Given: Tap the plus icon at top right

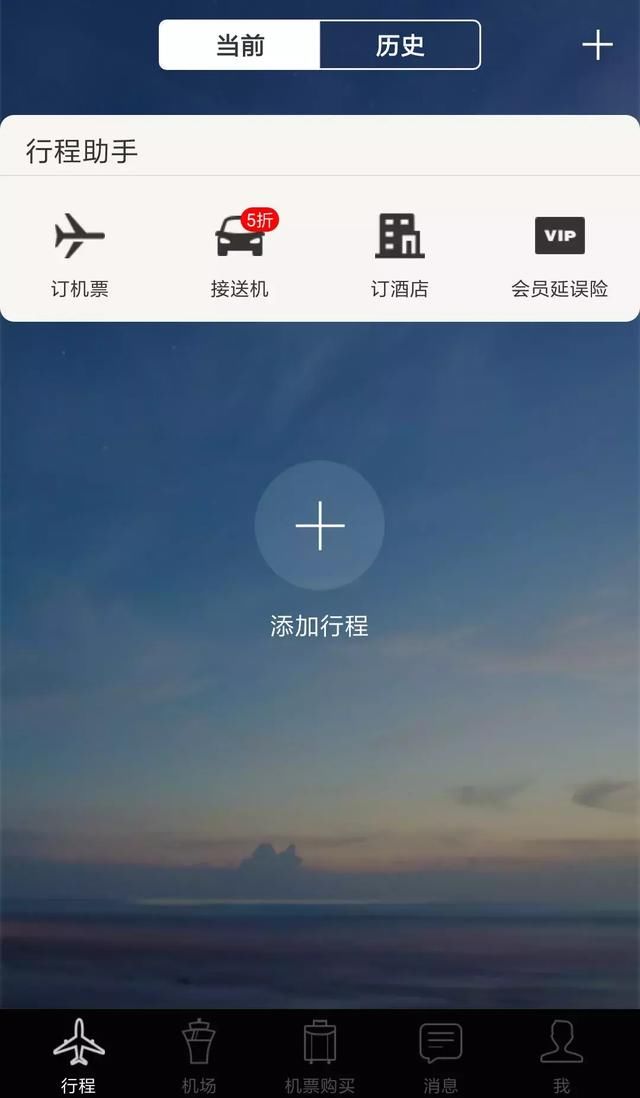Looking at the screenshot, I should coord(597,45).
